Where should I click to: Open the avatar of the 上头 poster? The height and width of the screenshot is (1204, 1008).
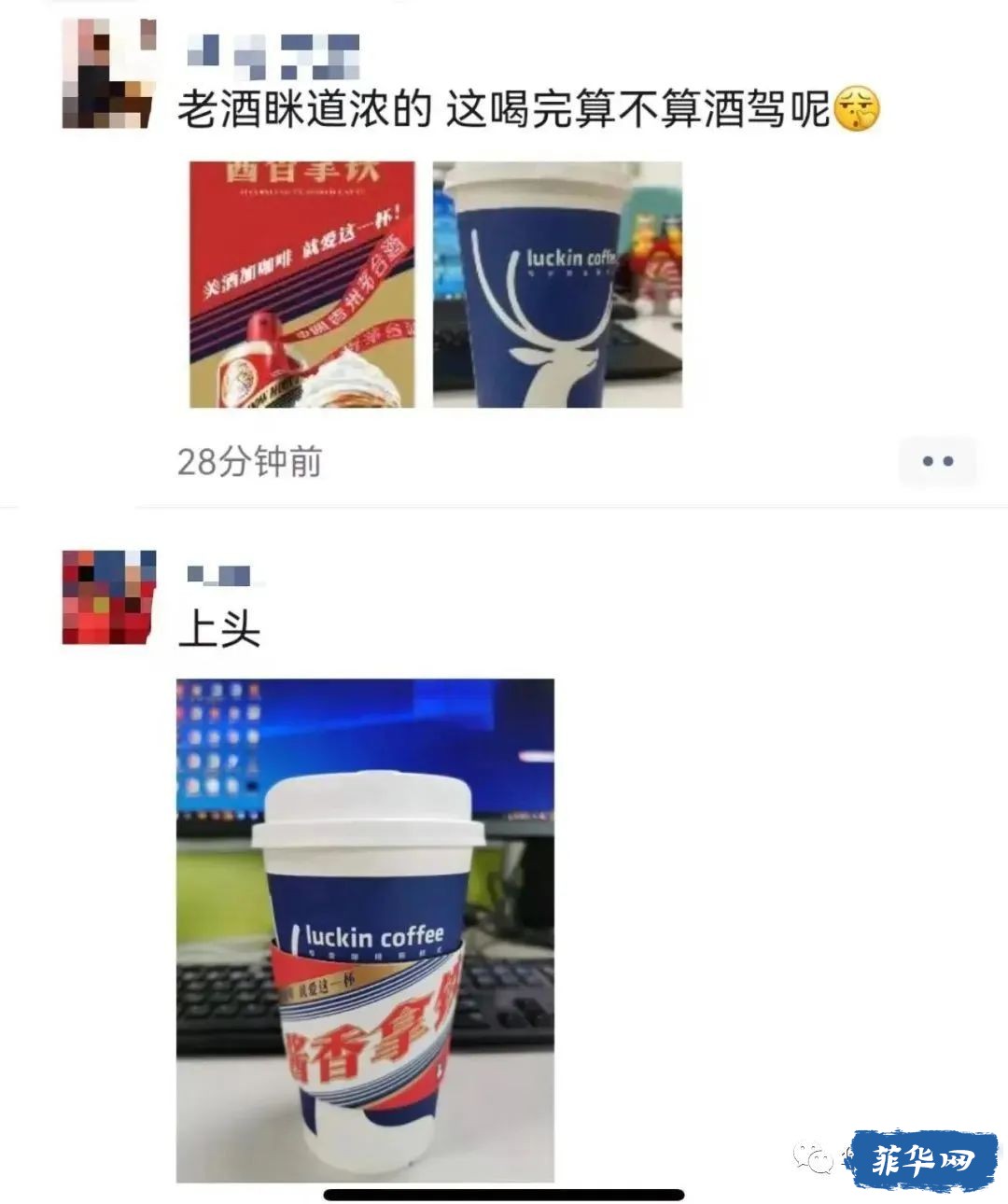(x=108, y=597)
